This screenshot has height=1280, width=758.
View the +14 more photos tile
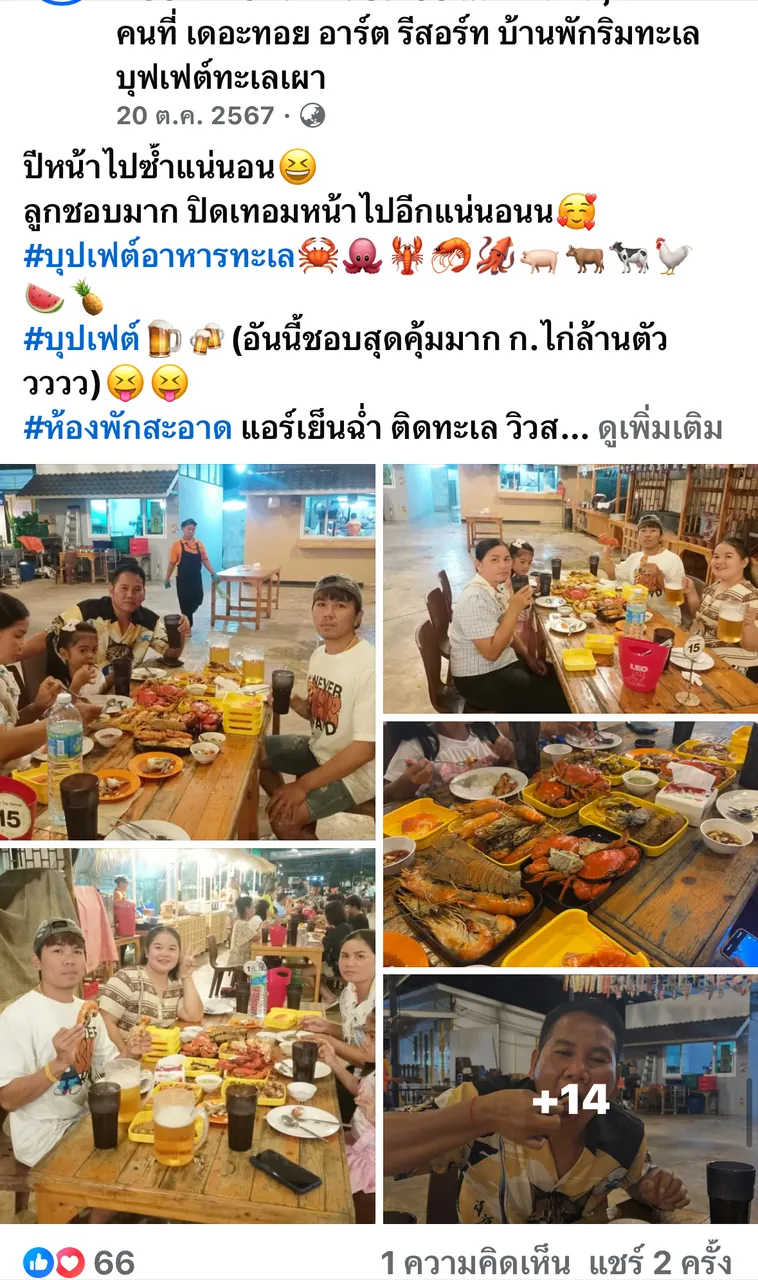point(570,1100)
